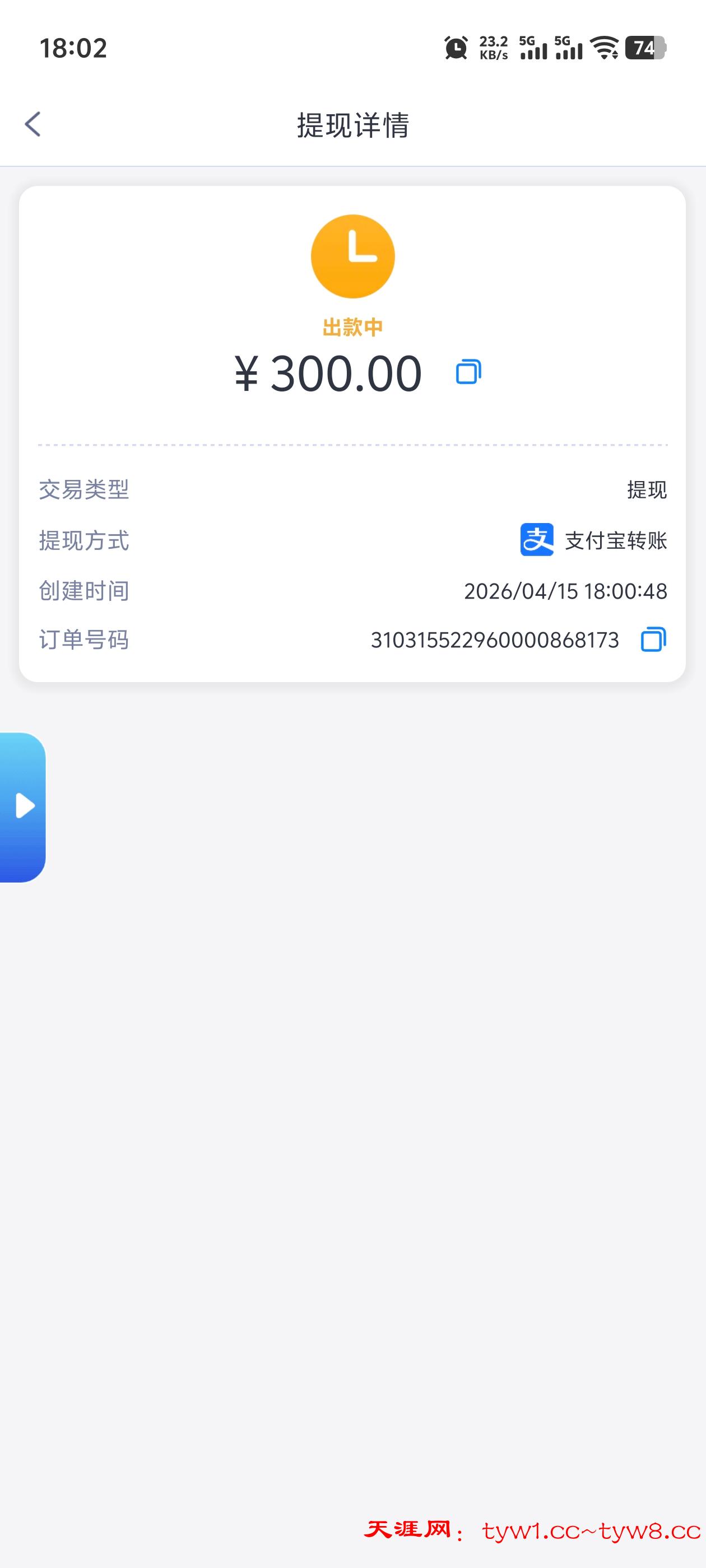This screenshot has height=1568, width=706.
Task: Go back from withdrawal details
Action: point(33,124)
